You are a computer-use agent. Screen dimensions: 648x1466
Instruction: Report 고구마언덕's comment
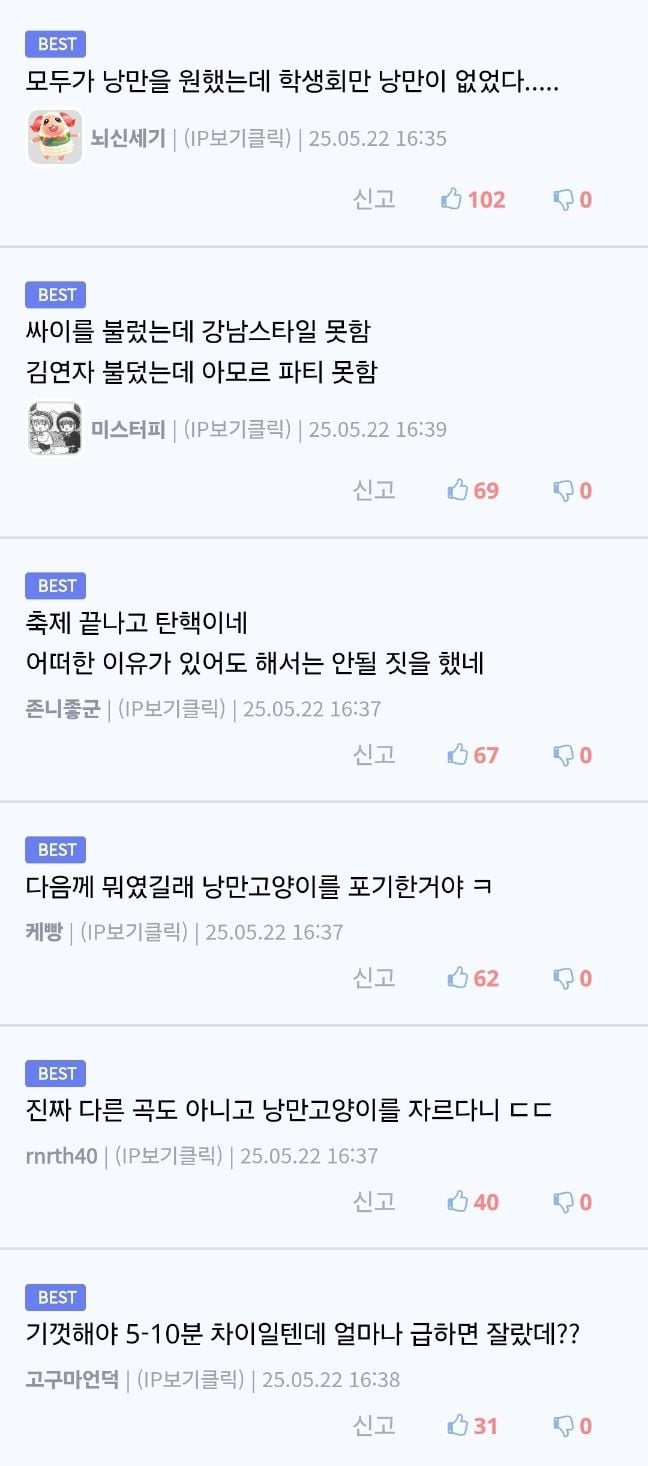[374, 1425]
